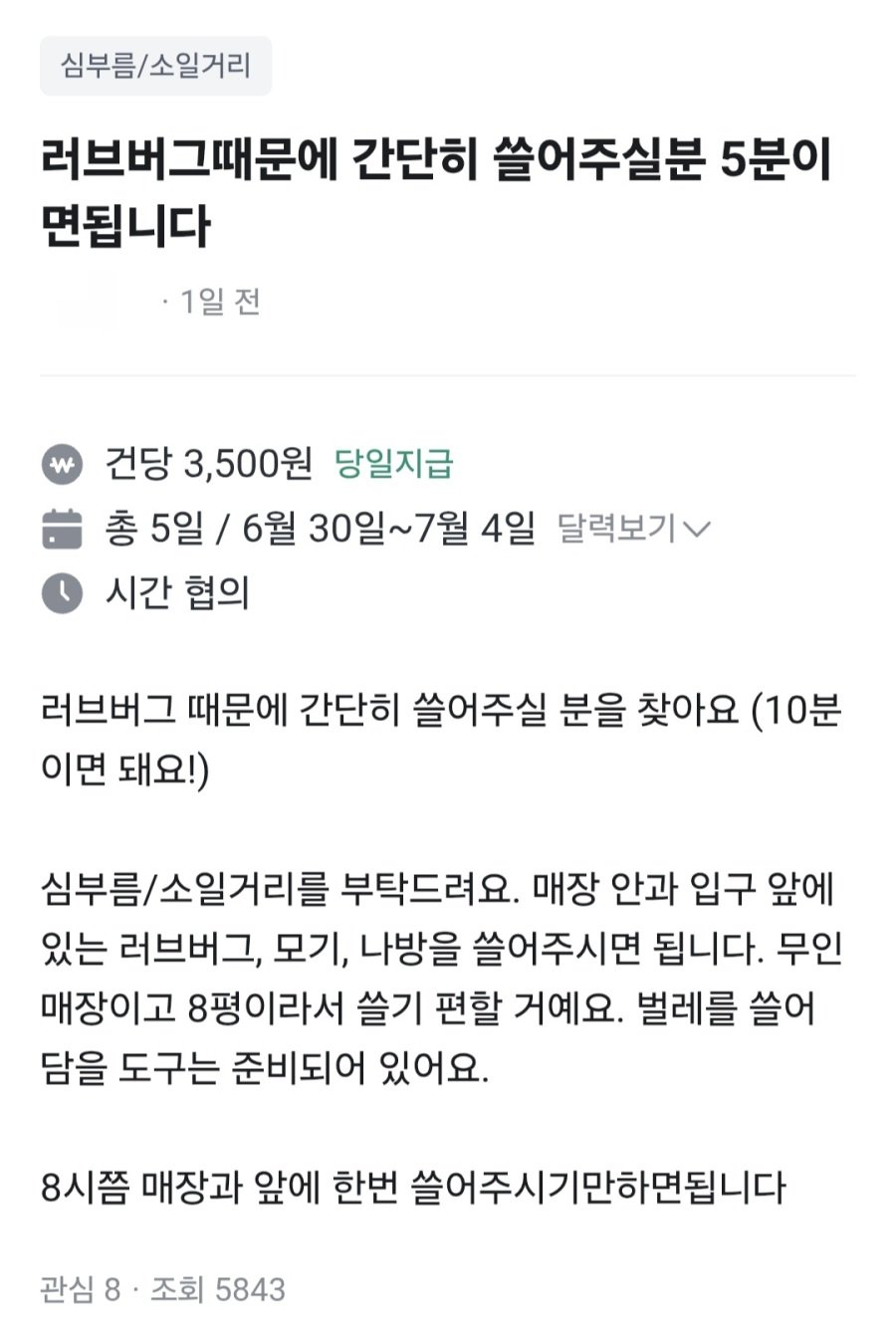Open the 심부름/소일거리 category chip
This screenshot has height=1322, width=896.
[x=155, y=66]
